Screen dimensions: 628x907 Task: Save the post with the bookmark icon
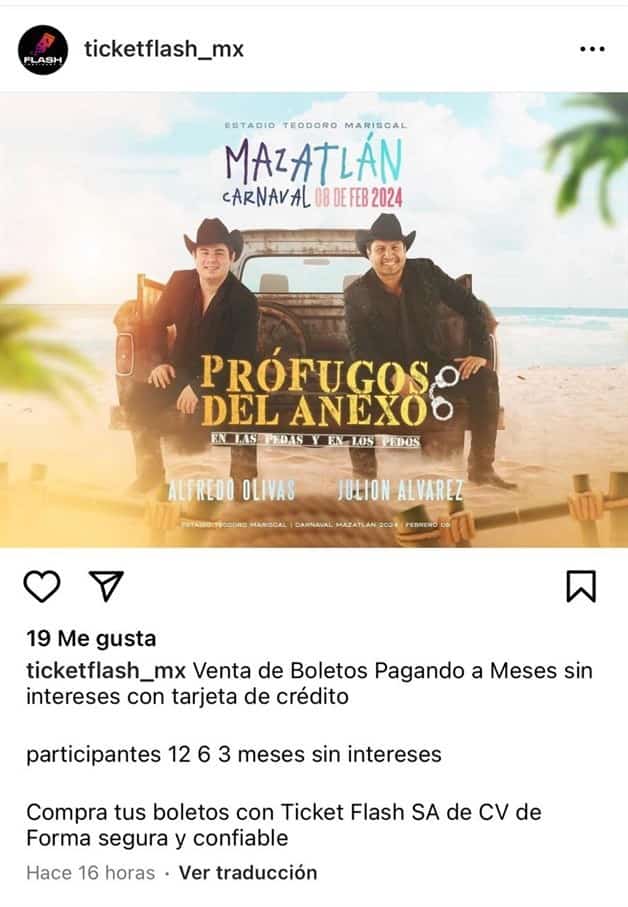pos(580,587)
